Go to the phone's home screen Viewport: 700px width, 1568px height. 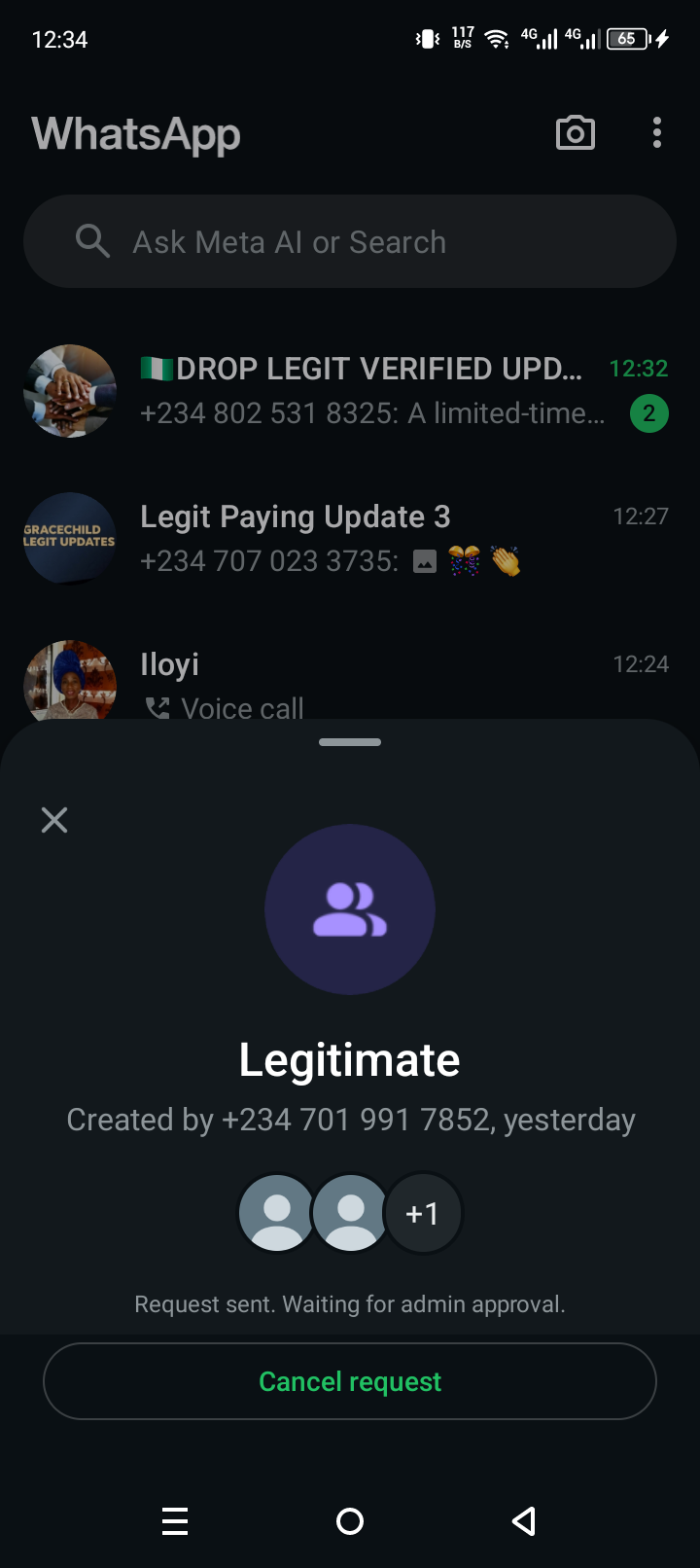point(350,1520)
